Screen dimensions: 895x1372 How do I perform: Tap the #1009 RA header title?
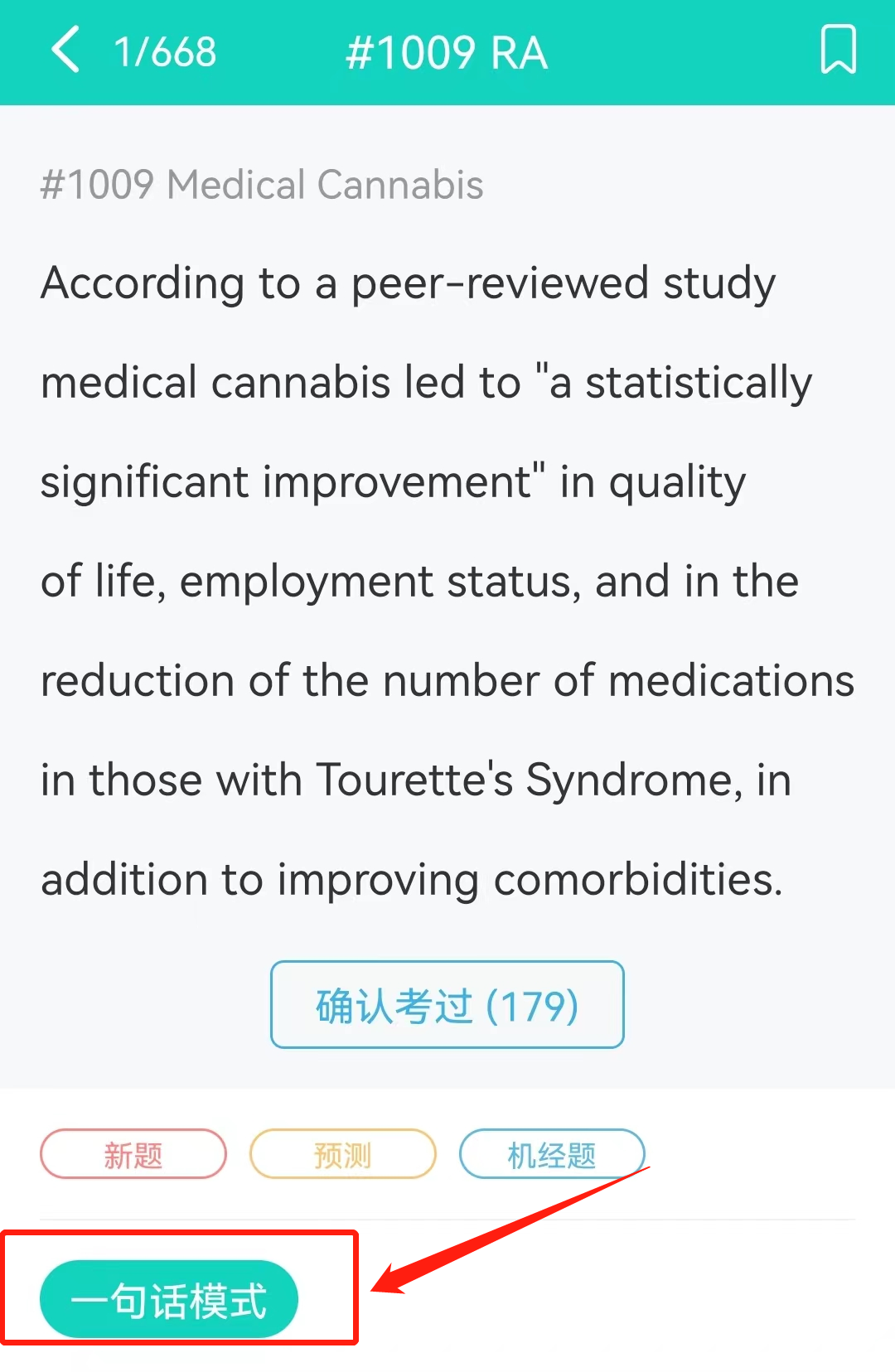coord(446,51)
